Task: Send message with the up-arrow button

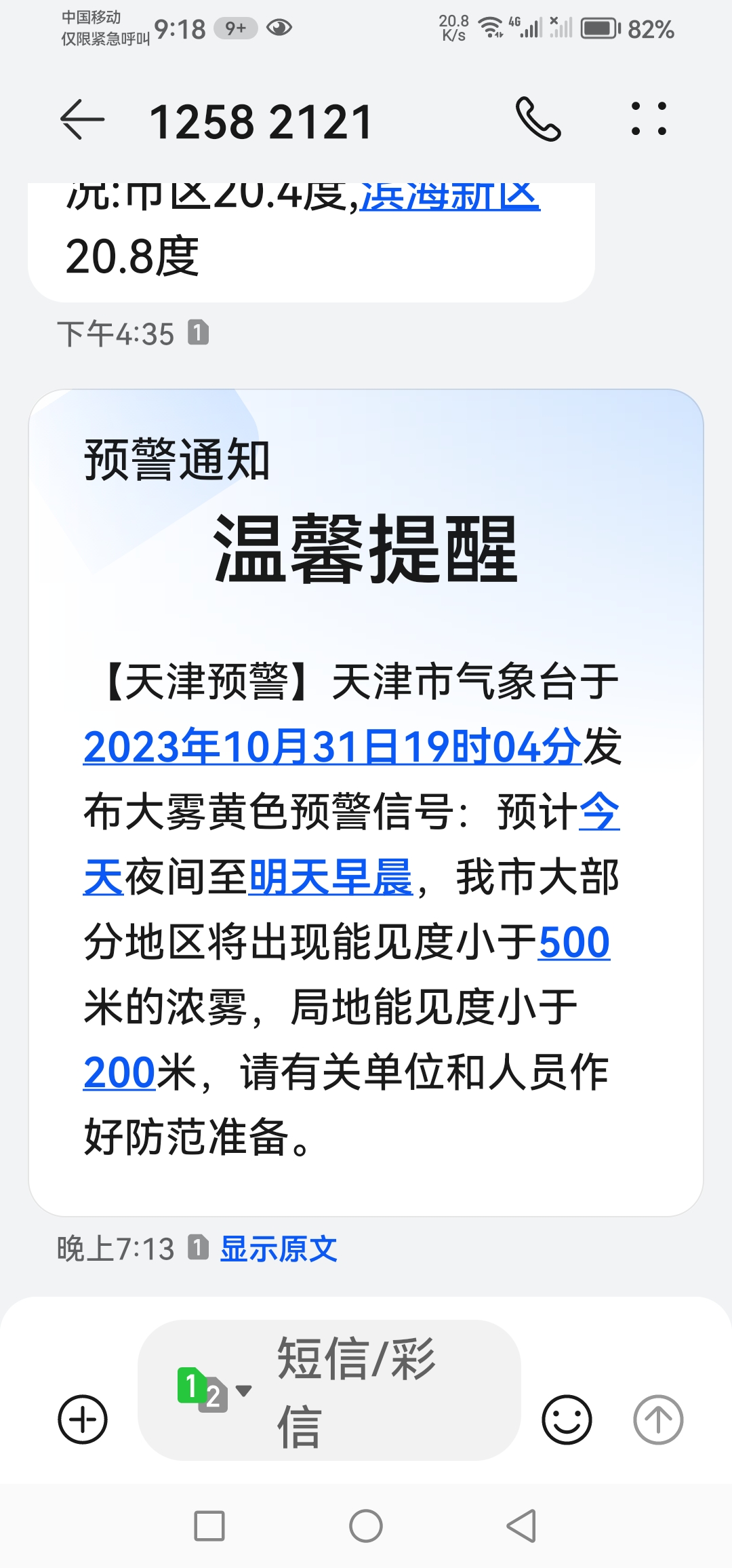Action: (657, 1419)
